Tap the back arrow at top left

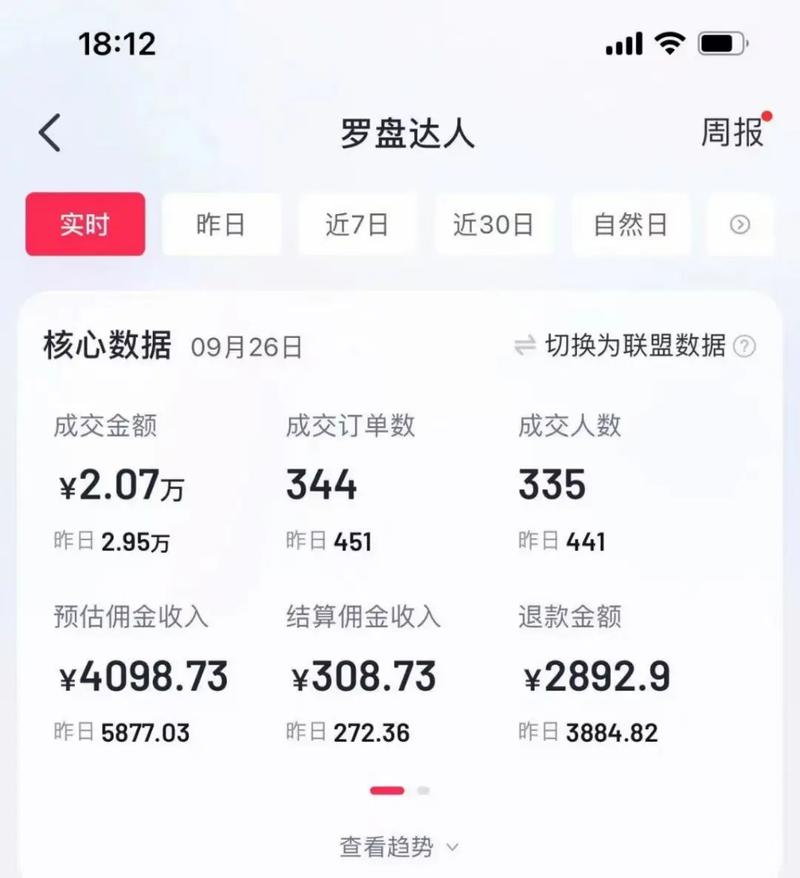(50, 132)
